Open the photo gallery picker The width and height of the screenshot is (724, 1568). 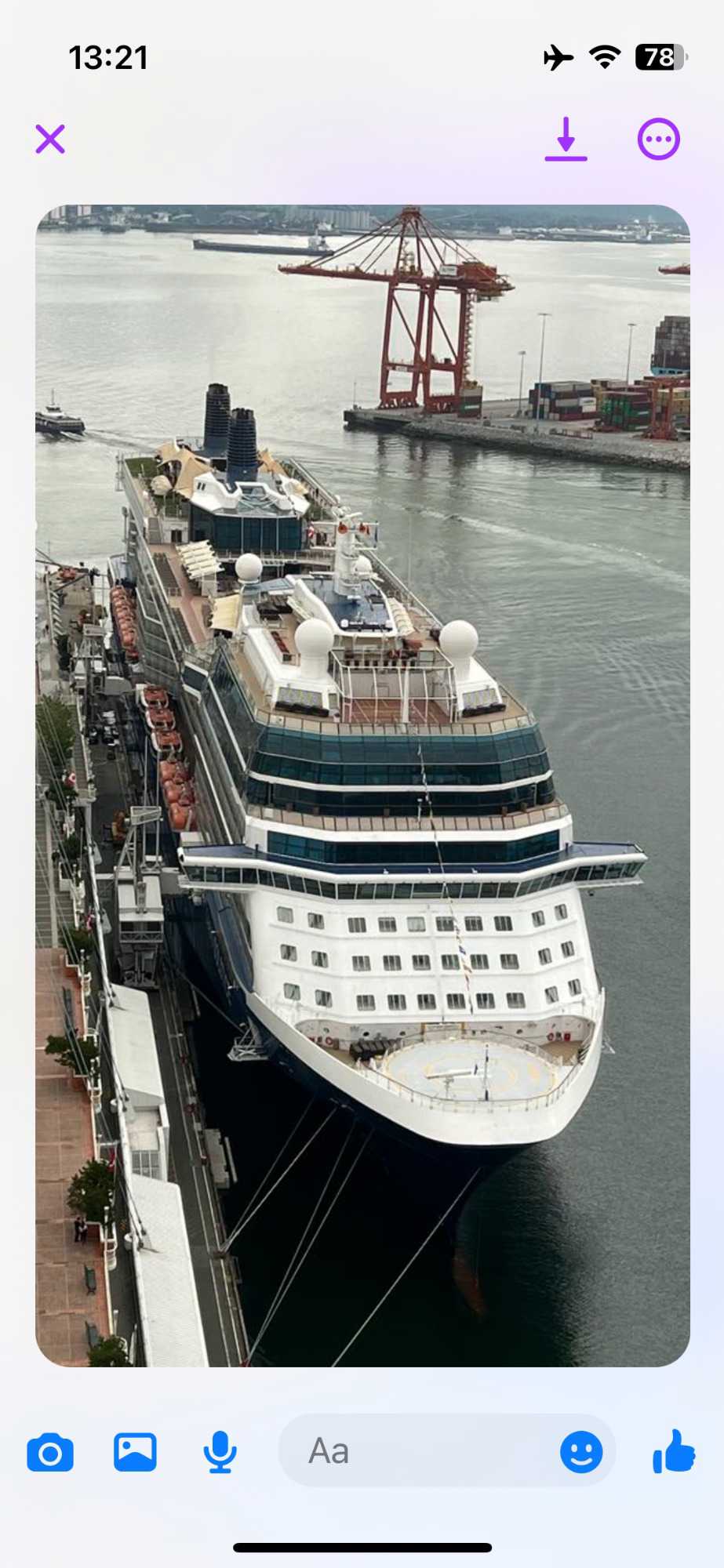coord(135,1452)
